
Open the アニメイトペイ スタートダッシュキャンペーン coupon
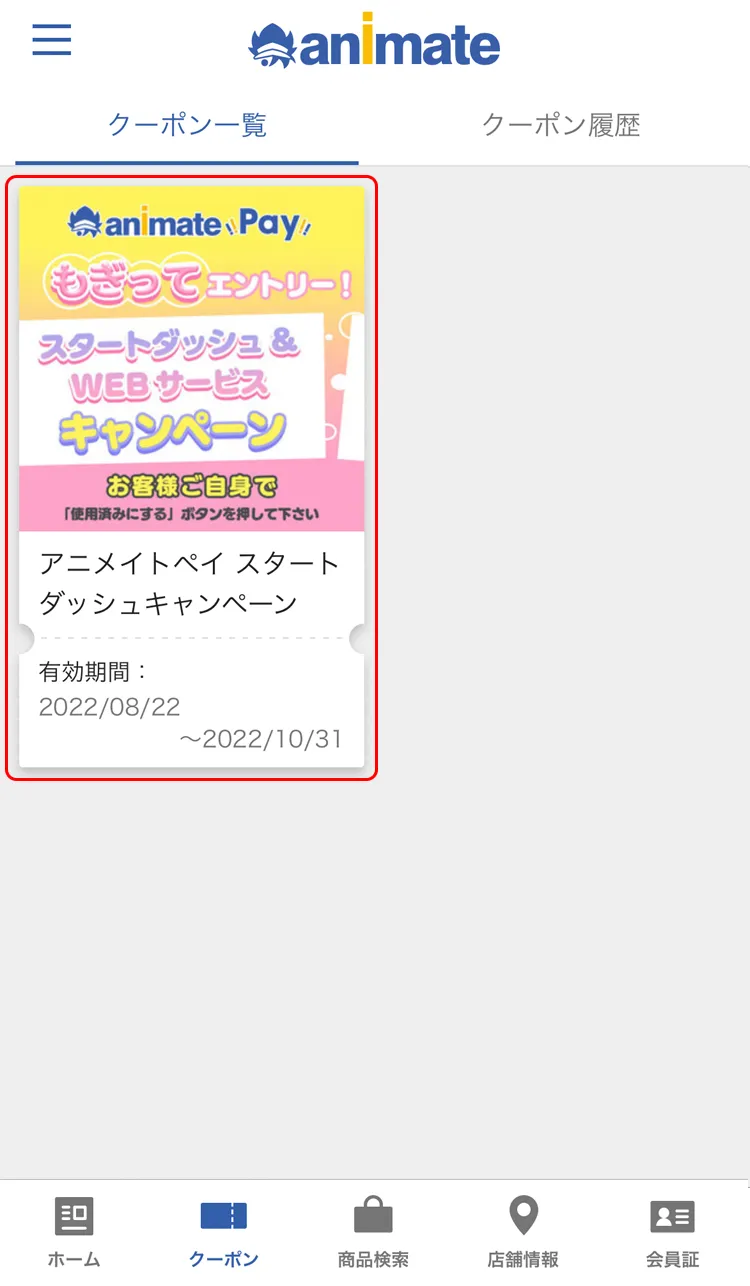coord(191,478)
